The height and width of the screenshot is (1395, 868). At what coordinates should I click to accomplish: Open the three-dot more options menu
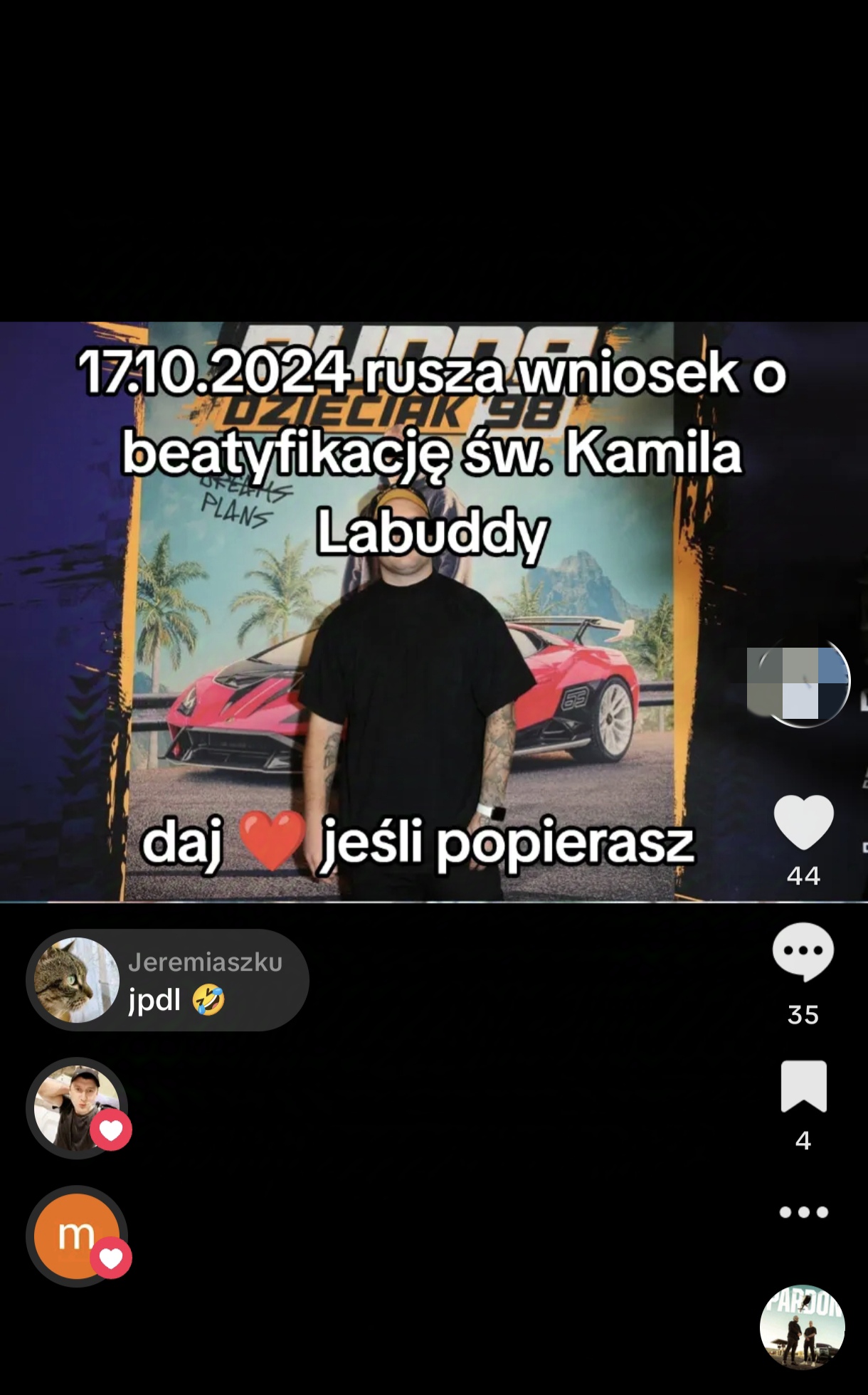click(x=803, y=1212)
